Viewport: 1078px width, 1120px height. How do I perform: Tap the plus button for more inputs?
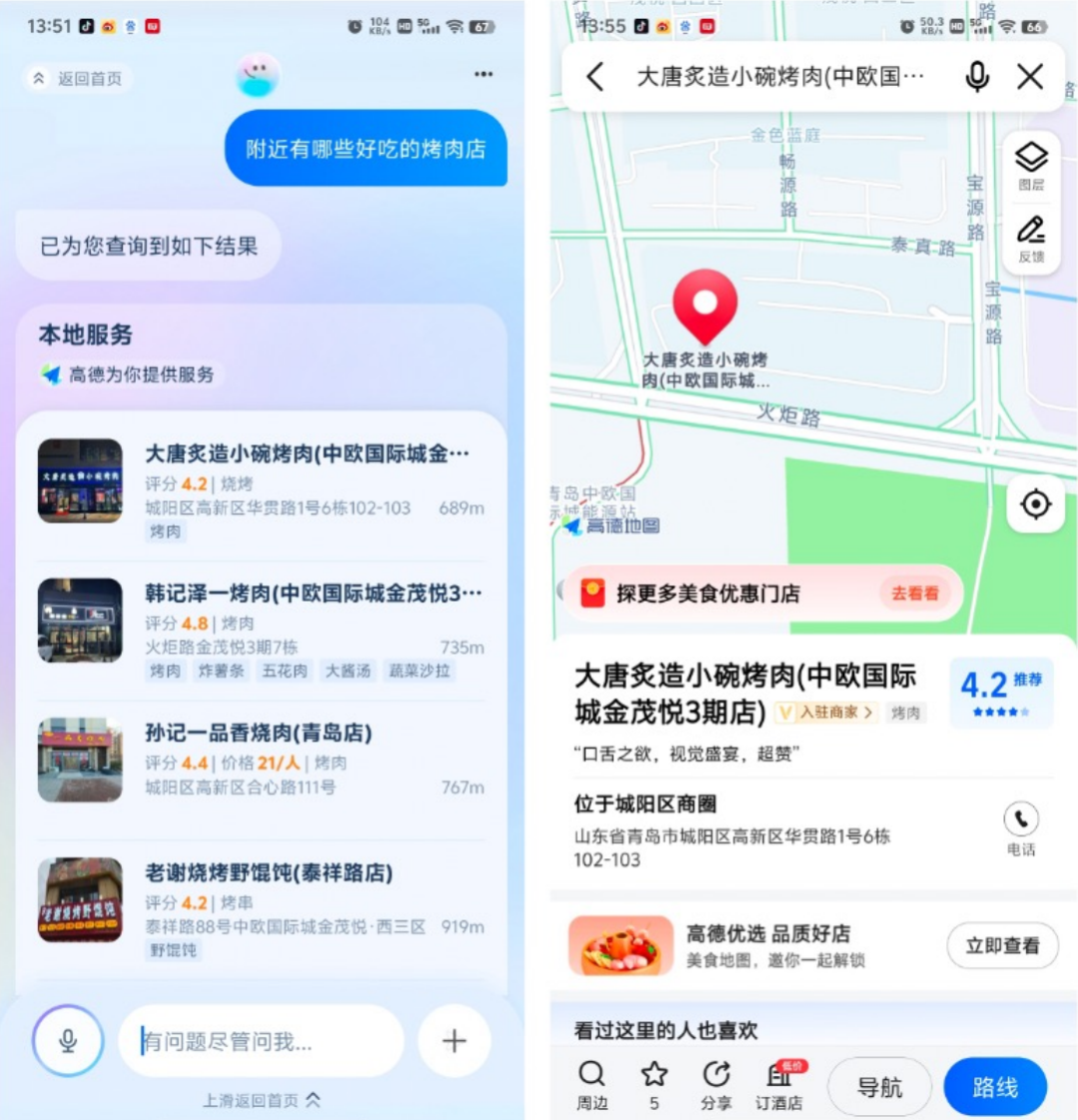tap(454, 1041)
